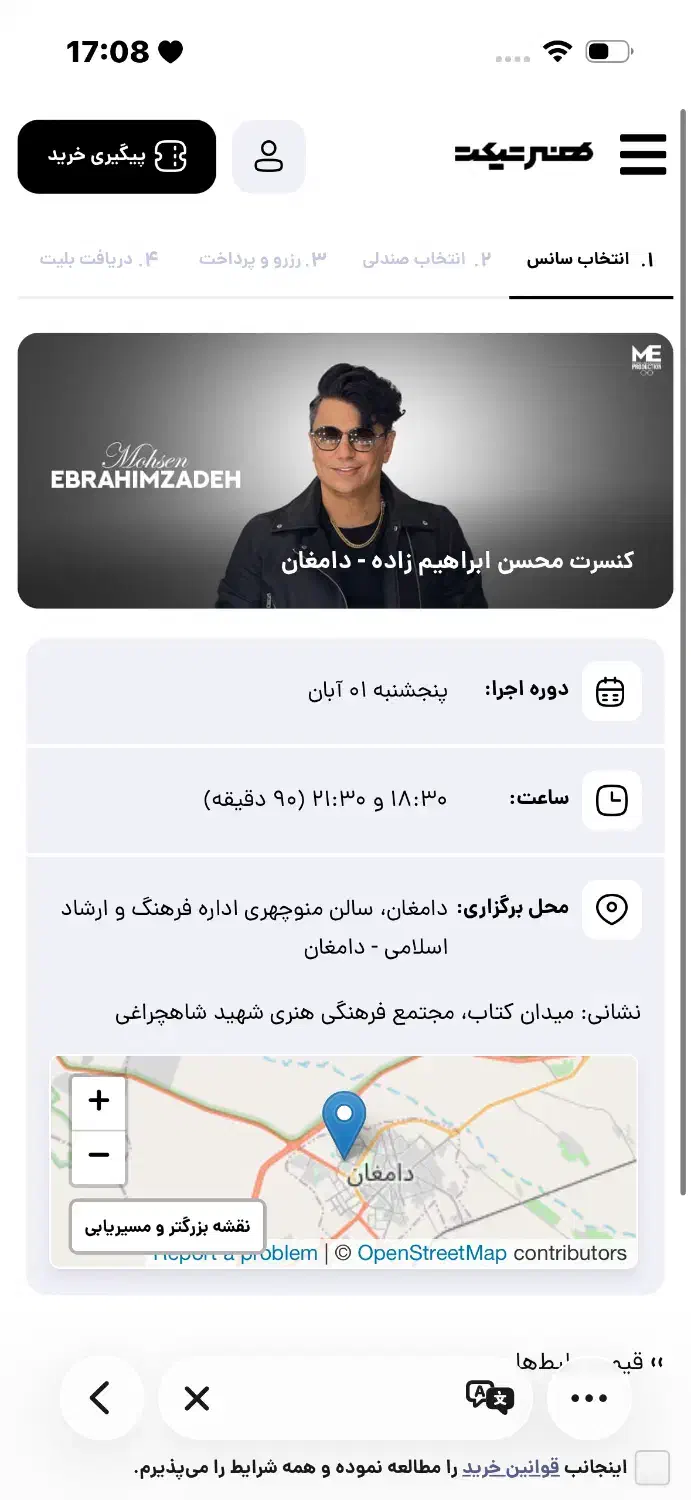
Task: Open the three-dot more options menu
Action: (x=590, y=1398)
